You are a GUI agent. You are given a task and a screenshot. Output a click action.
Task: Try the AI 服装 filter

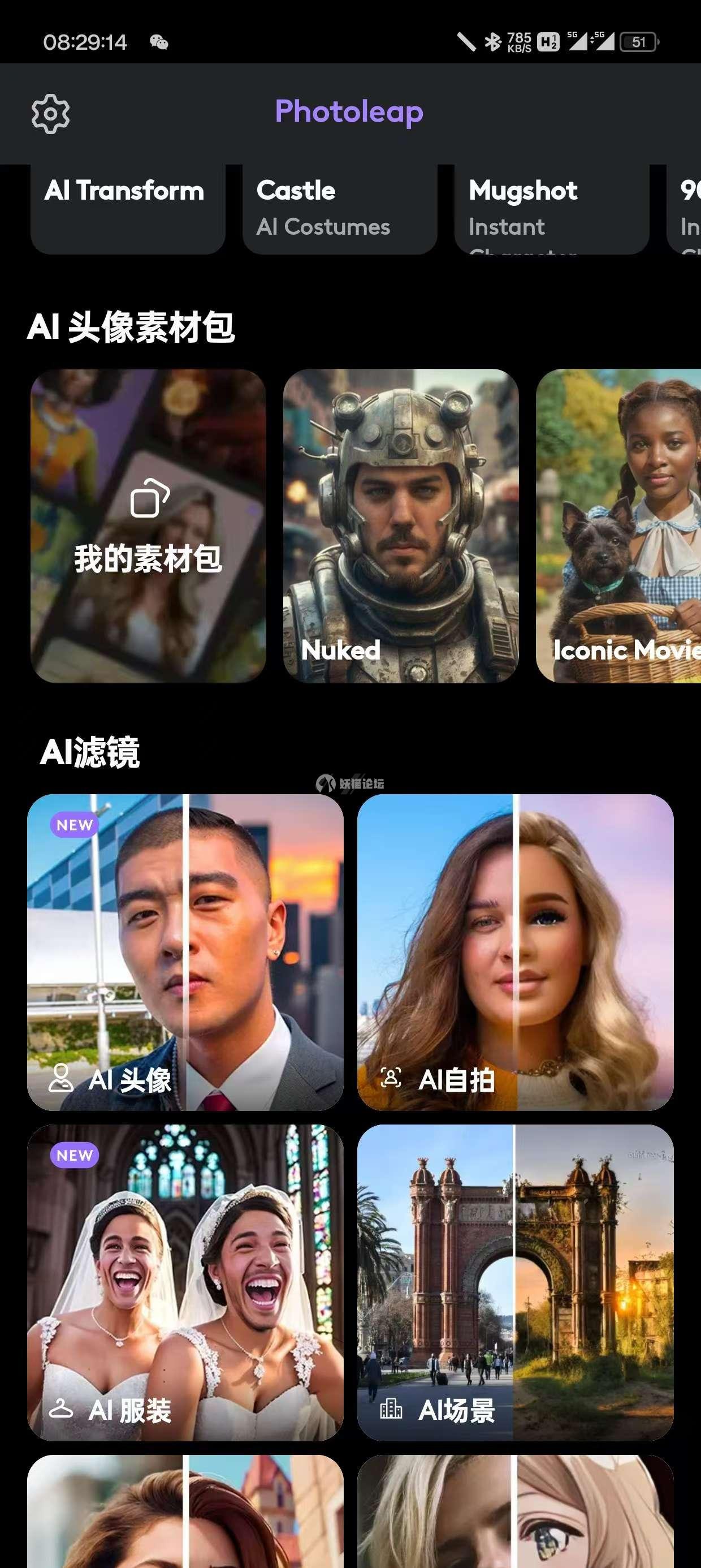pyautogui.click(x=185, y=1282)
